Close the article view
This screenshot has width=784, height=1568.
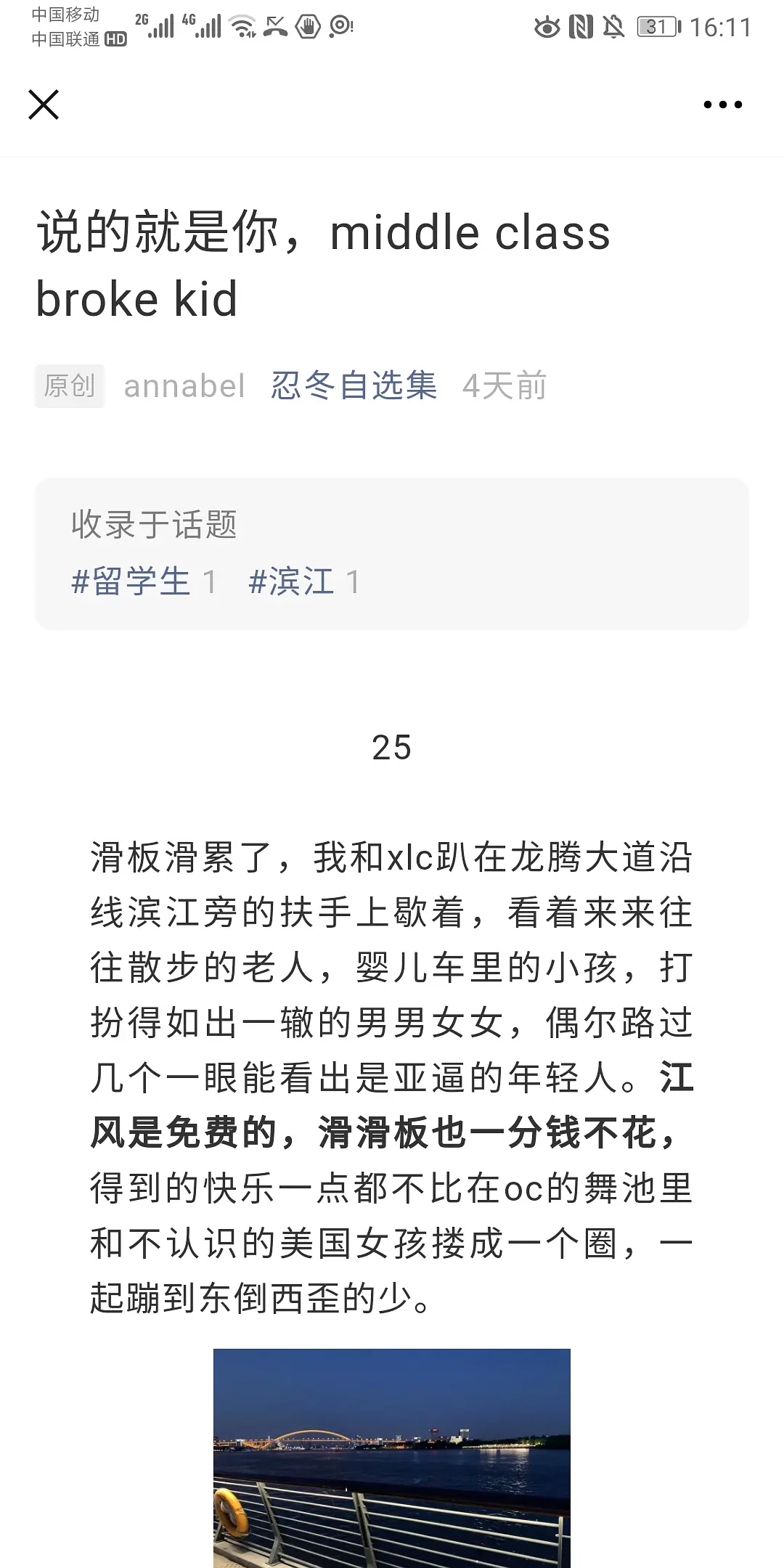click(45, 104)
